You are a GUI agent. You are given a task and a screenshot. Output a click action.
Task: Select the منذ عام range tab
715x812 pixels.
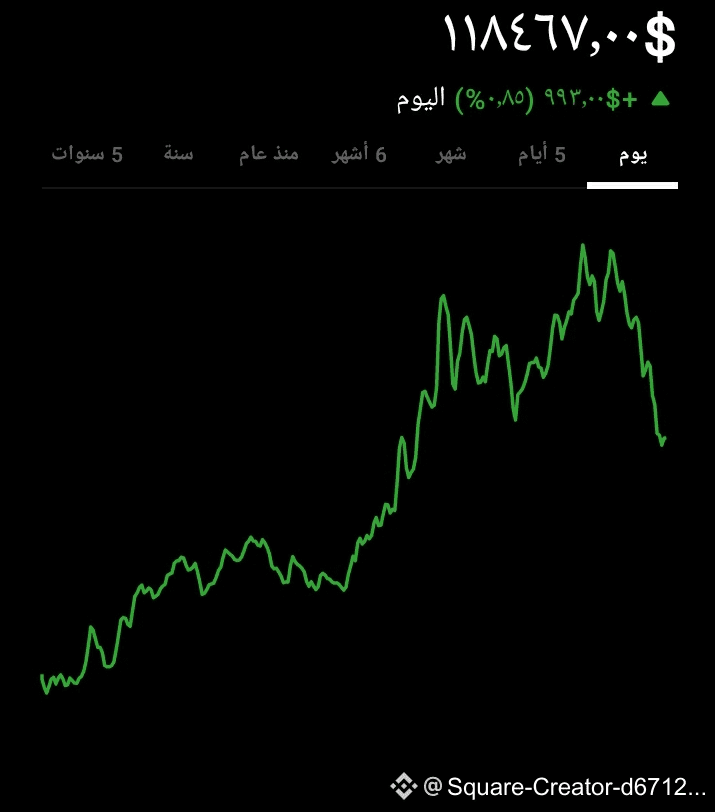[x=268, y=155]
